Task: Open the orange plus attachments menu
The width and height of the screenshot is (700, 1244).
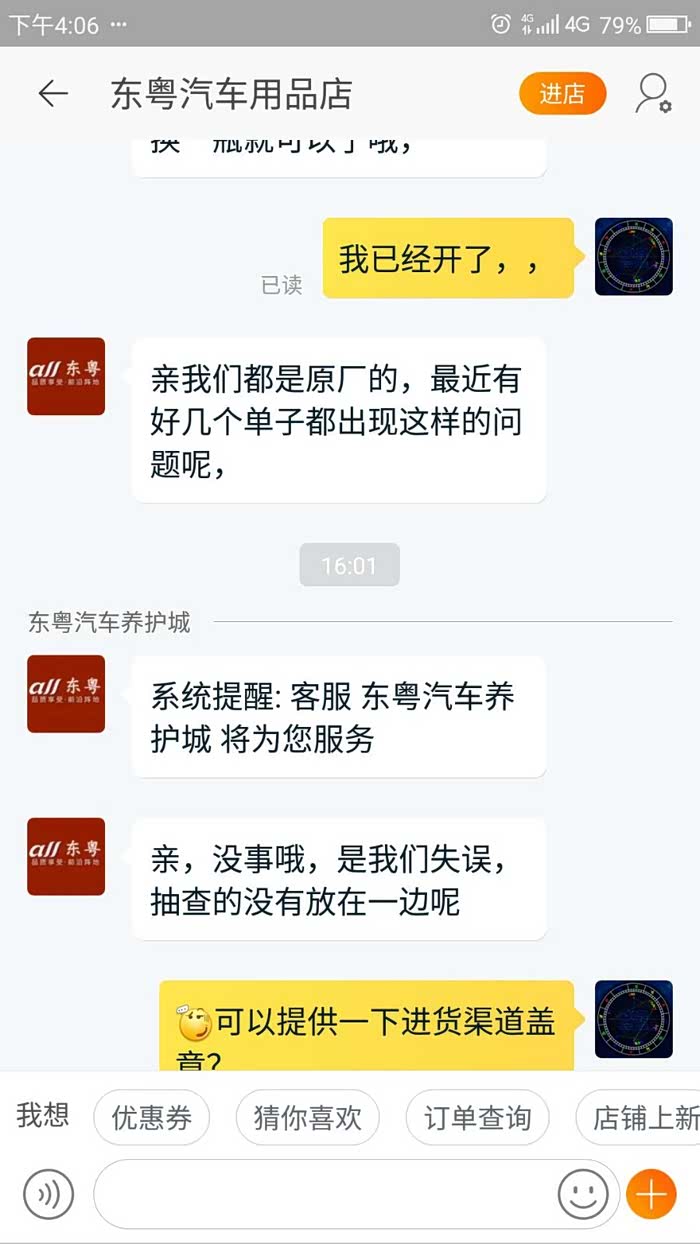Action: (651, 1194)
